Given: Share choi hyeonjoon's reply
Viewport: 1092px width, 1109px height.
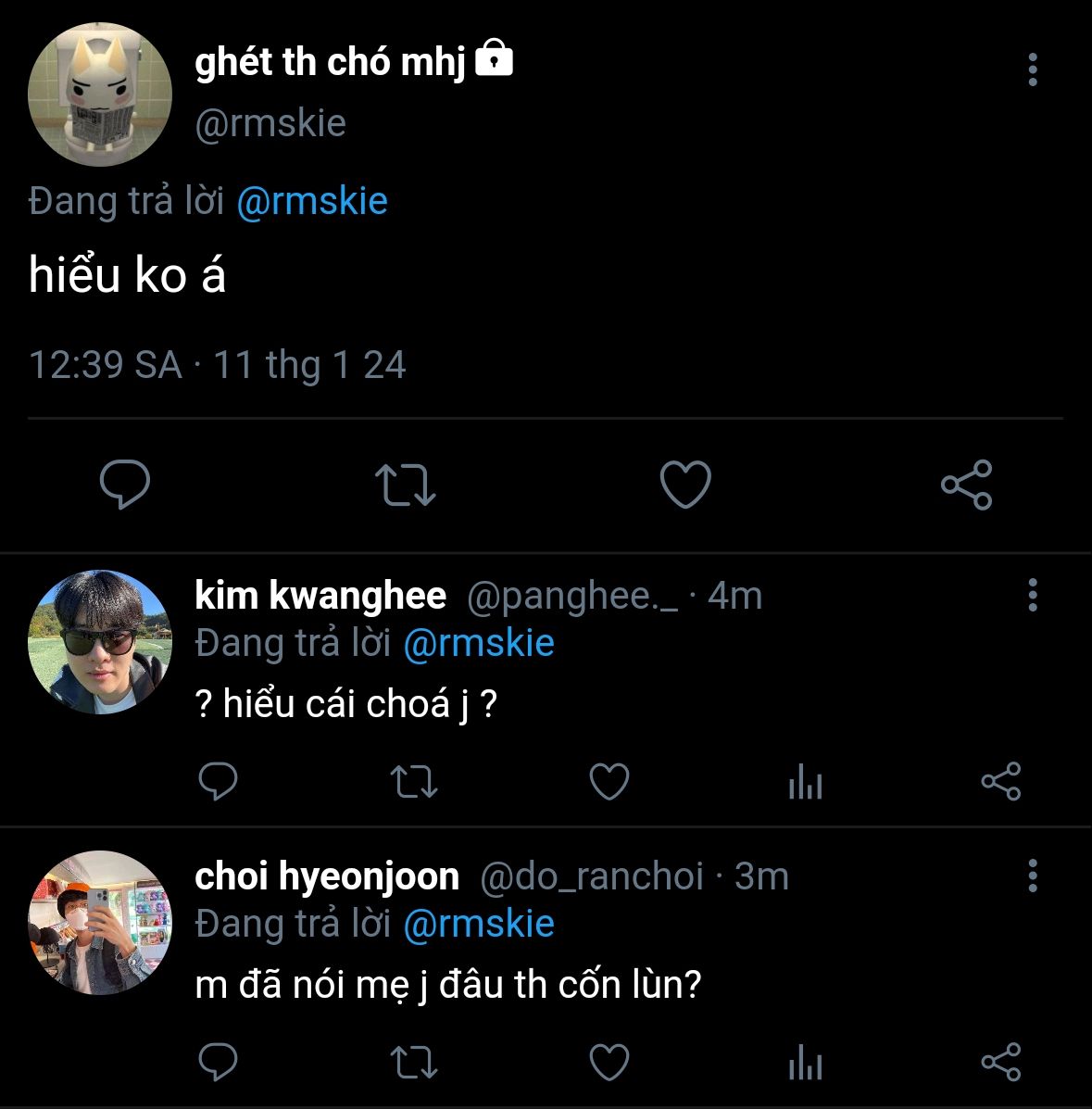Looking at the screenshot, I should click(1000, 1063).
